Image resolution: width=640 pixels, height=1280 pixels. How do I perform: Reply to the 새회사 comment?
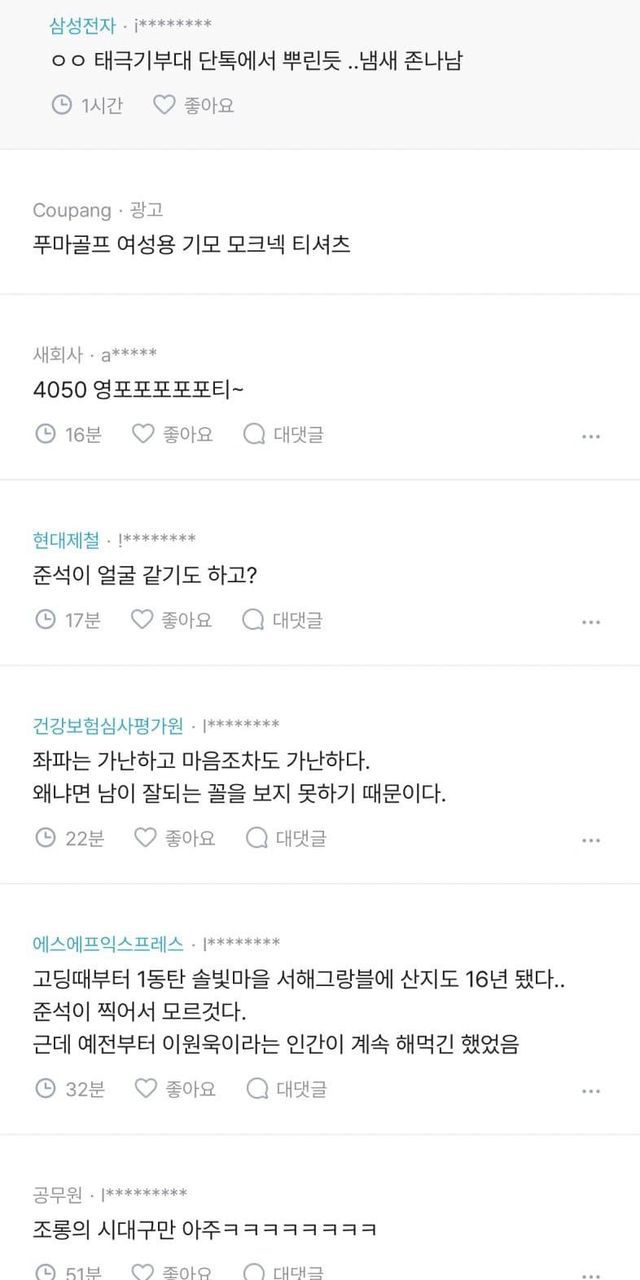click(283, 434)
